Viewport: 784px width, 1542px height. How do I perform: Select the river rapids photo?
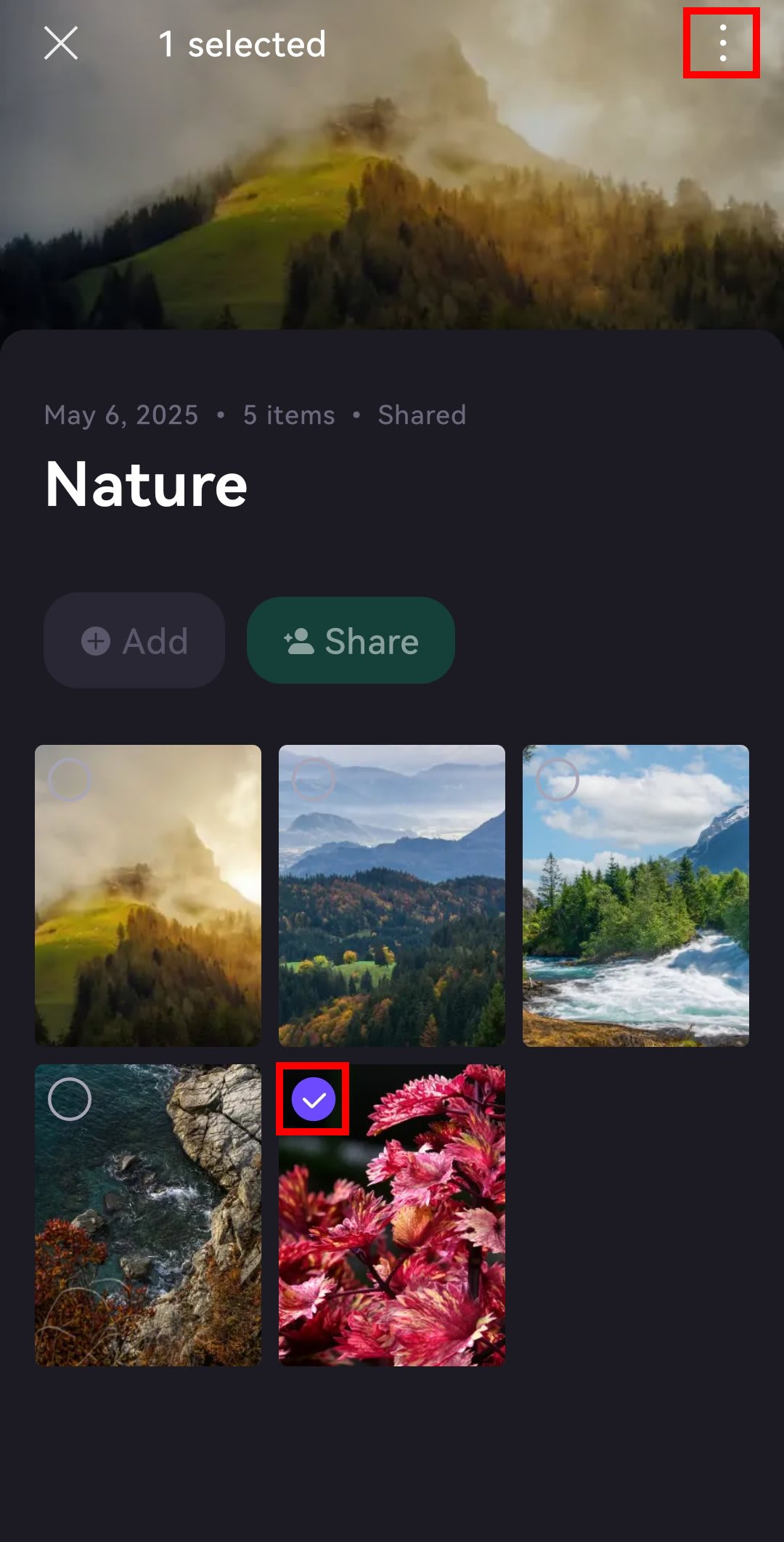(x=558, y=780)
